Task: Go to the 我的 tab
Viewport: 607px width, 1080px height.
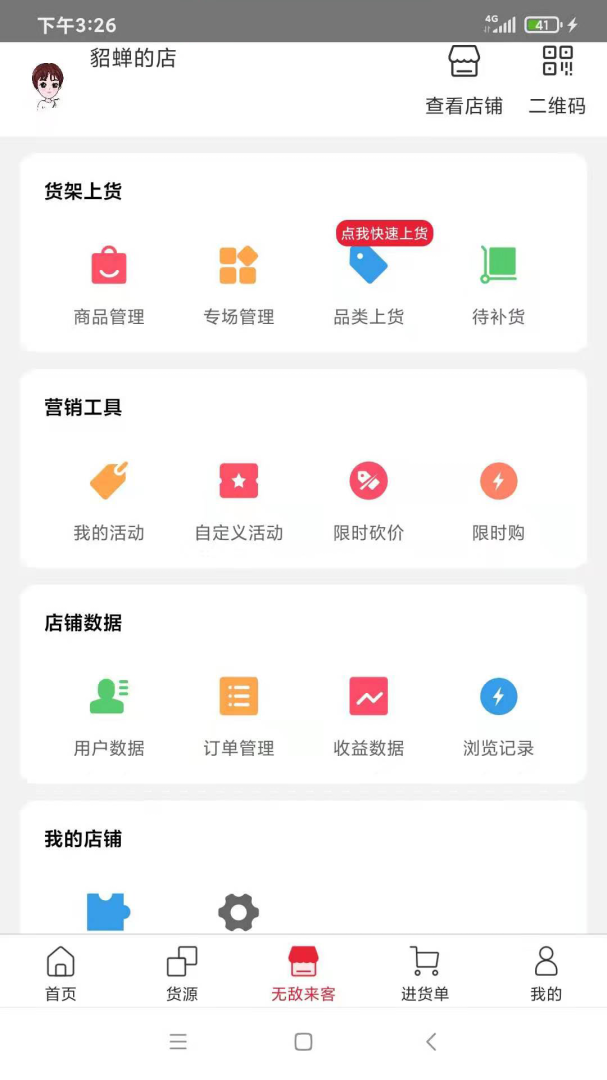Action: tap(546, 974)
